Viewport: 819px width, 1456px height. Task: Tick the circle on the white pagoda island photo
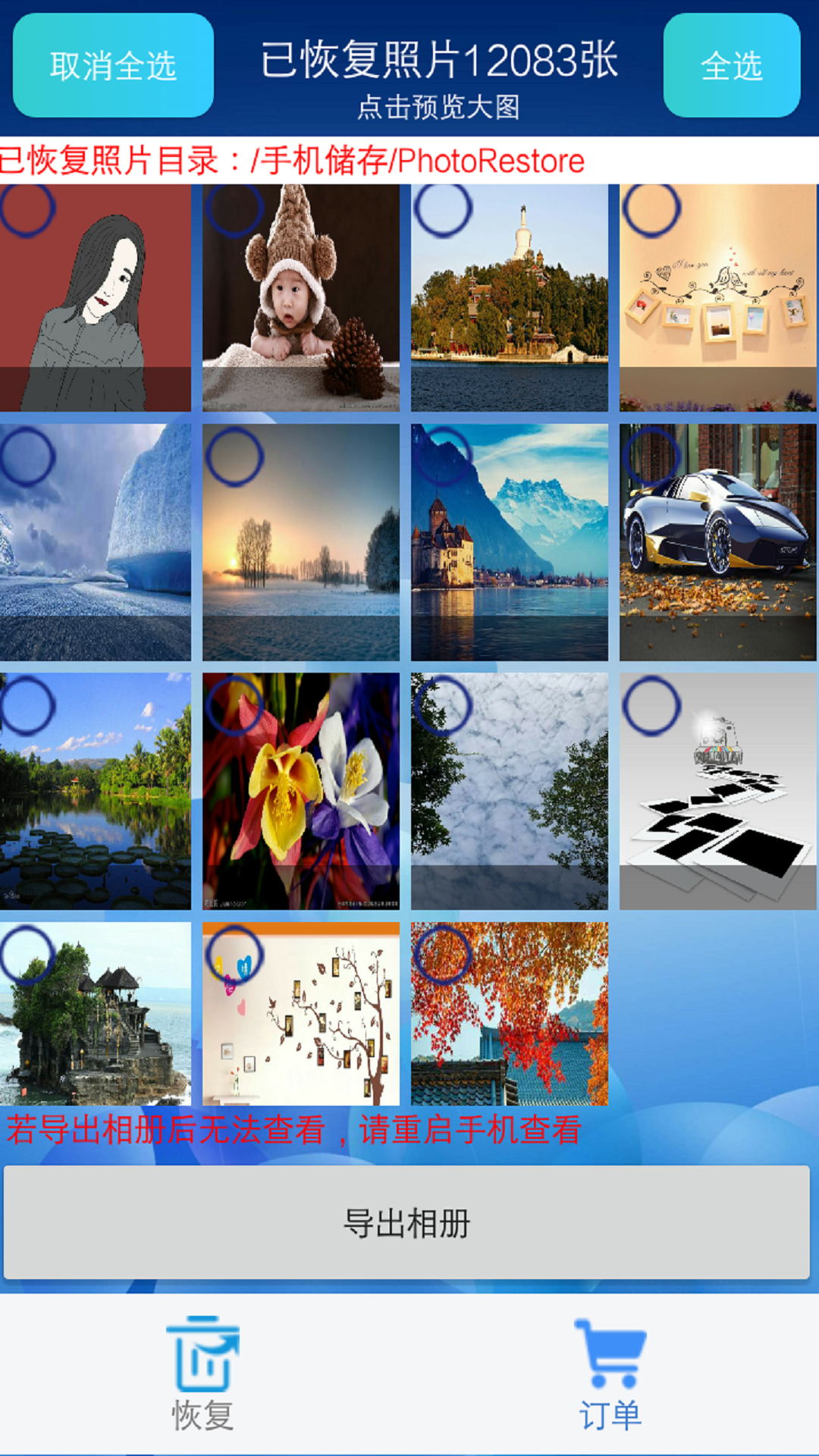point(444,209)
